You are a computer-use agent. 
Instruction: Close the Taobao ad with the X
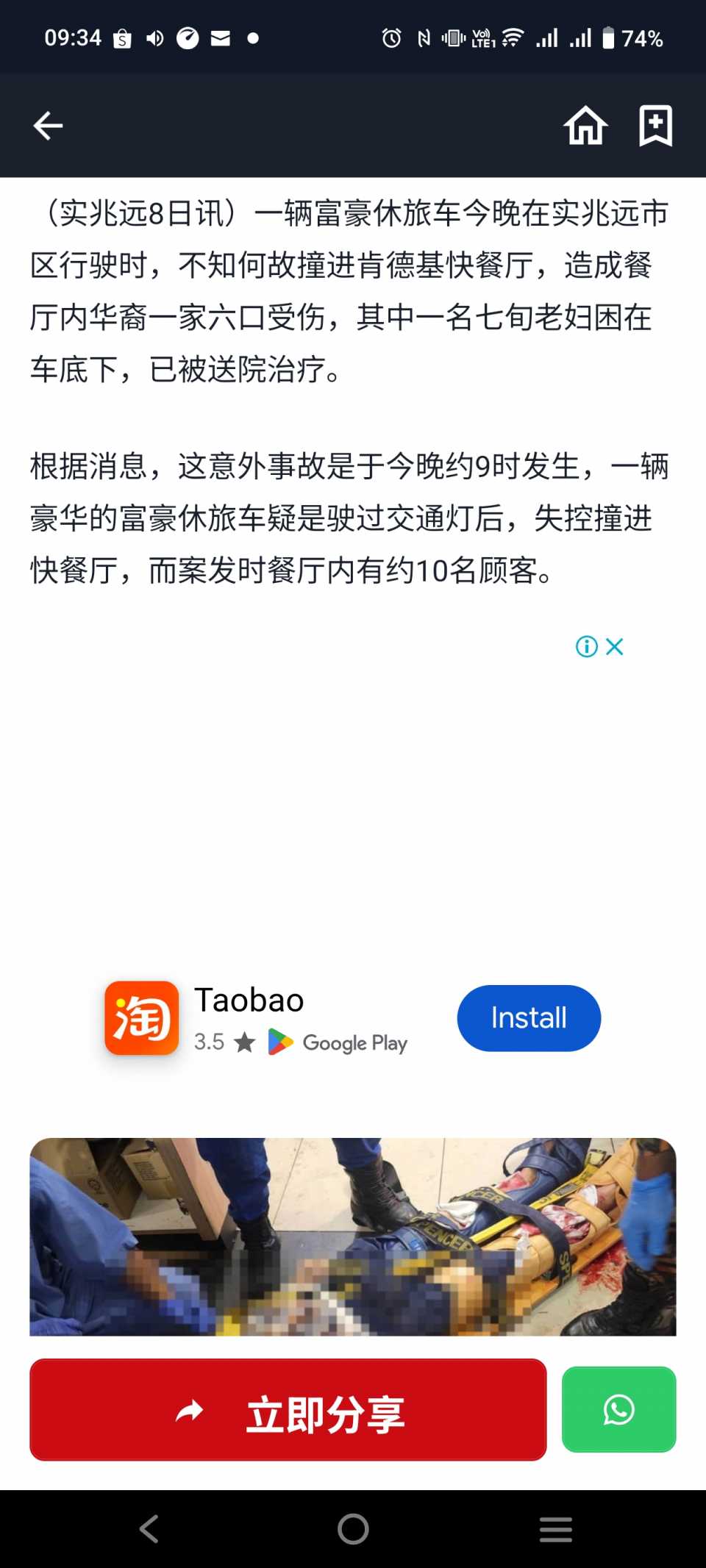pos(615,647)
